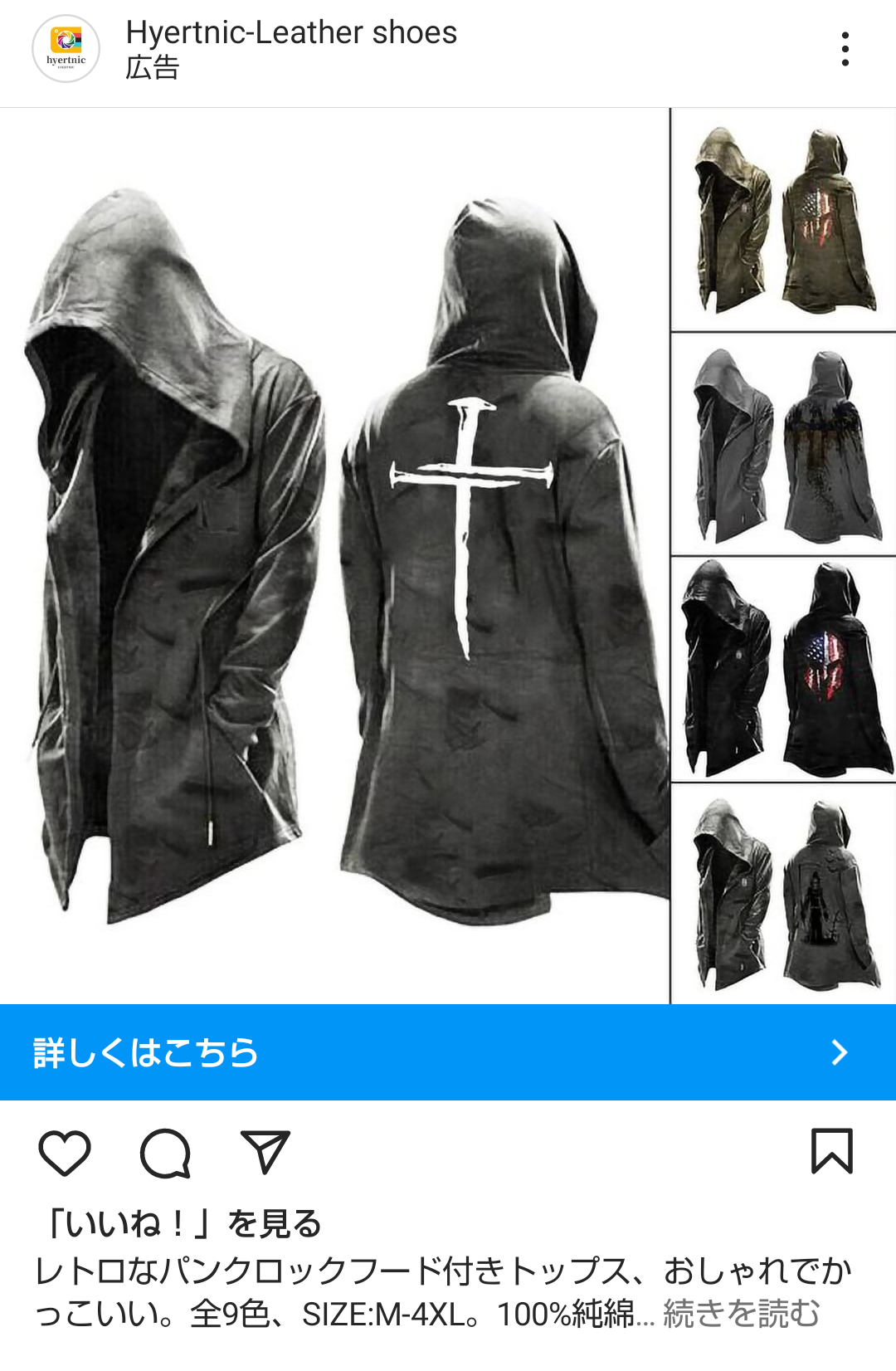Open the Hyertnic-Leather shoes account name
Viewport: 896px width, 1371px height.
click(x=291, y=32)
